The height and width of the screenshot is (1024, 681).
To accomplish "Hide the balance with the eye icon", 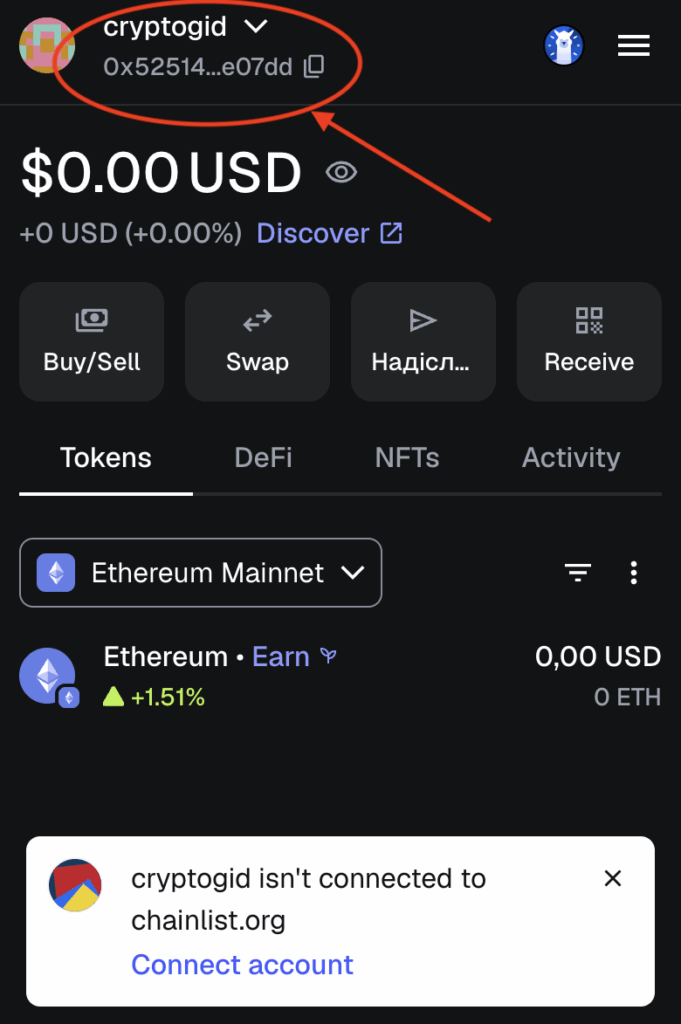I will click(341, 173).
